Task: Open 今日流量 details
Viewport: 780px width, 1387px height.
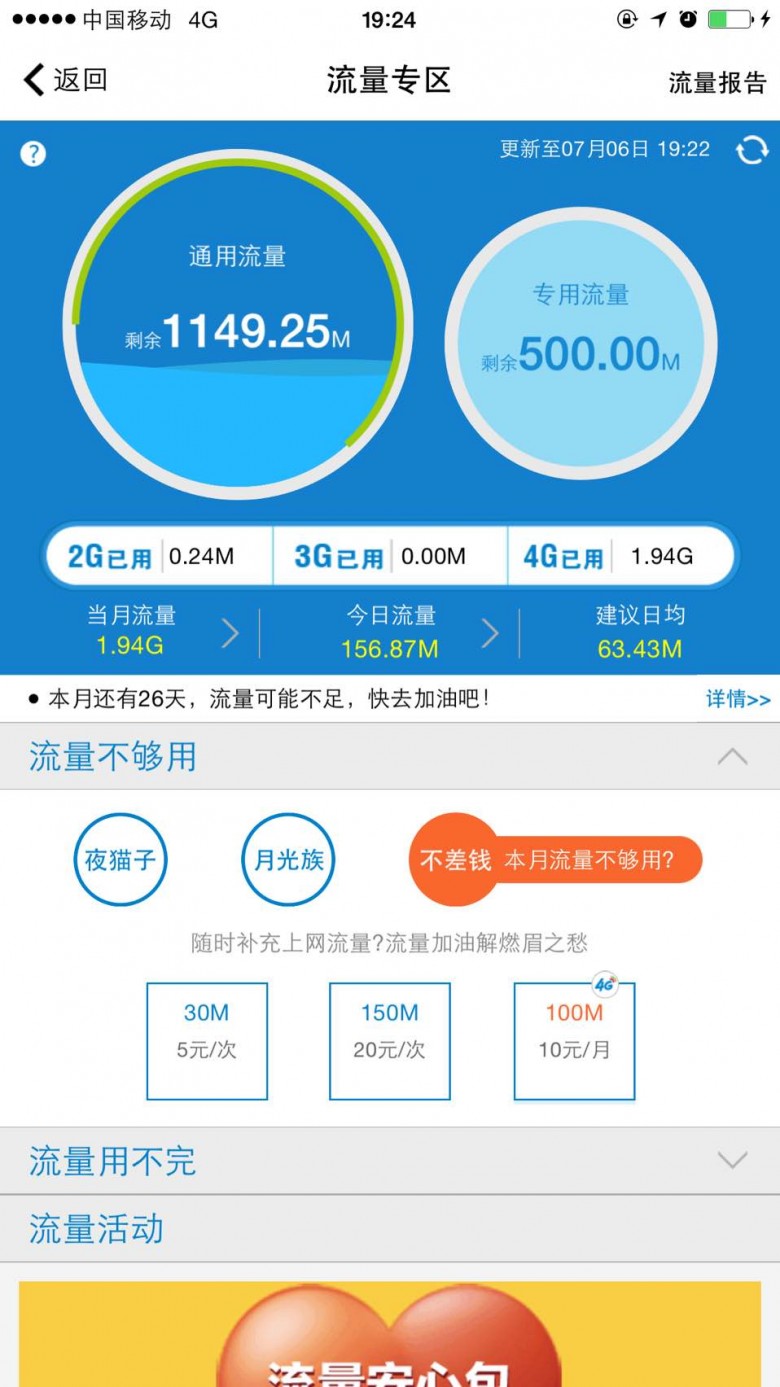Action: [390, 632]
